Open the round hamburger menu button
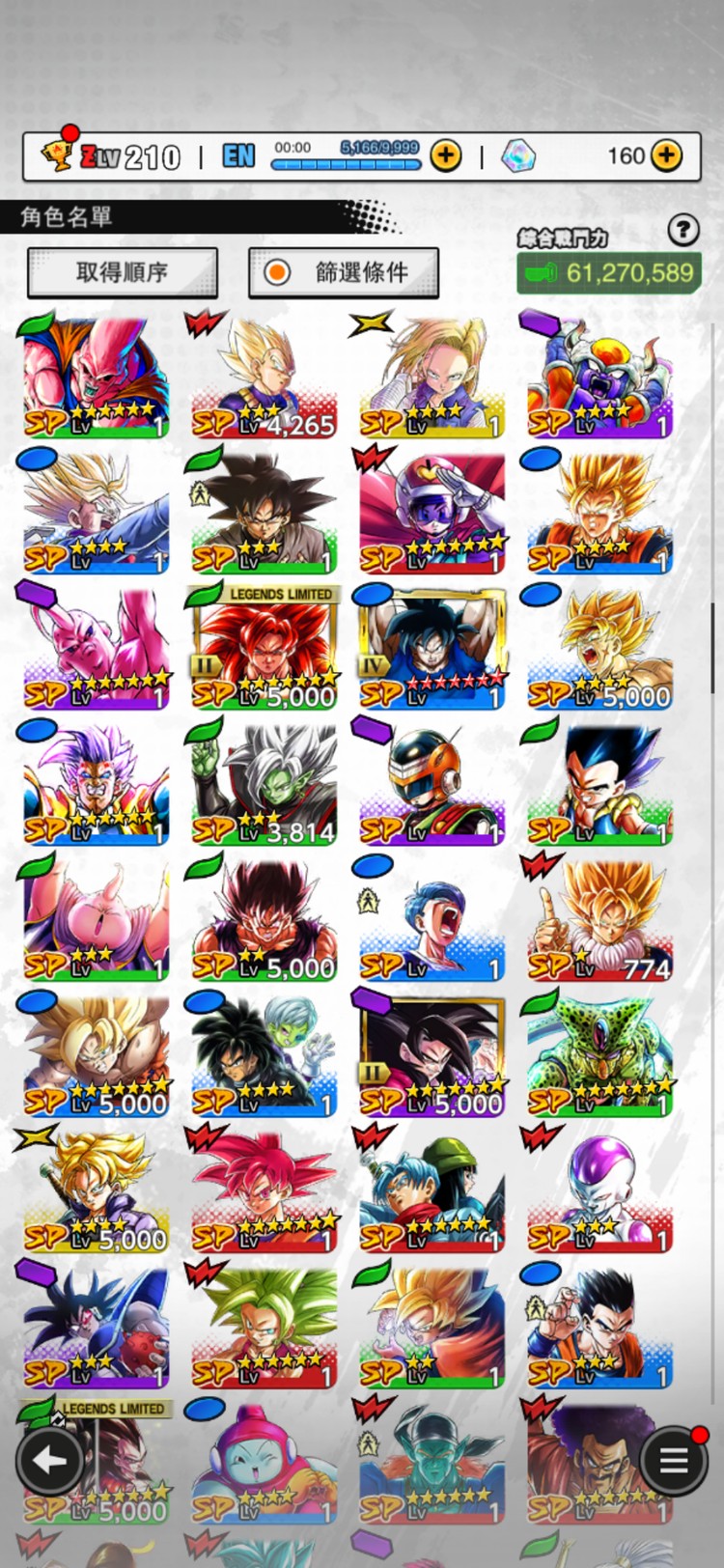Image resolution: width=724 pixels, height=1568 pixels. [674, 1460]
